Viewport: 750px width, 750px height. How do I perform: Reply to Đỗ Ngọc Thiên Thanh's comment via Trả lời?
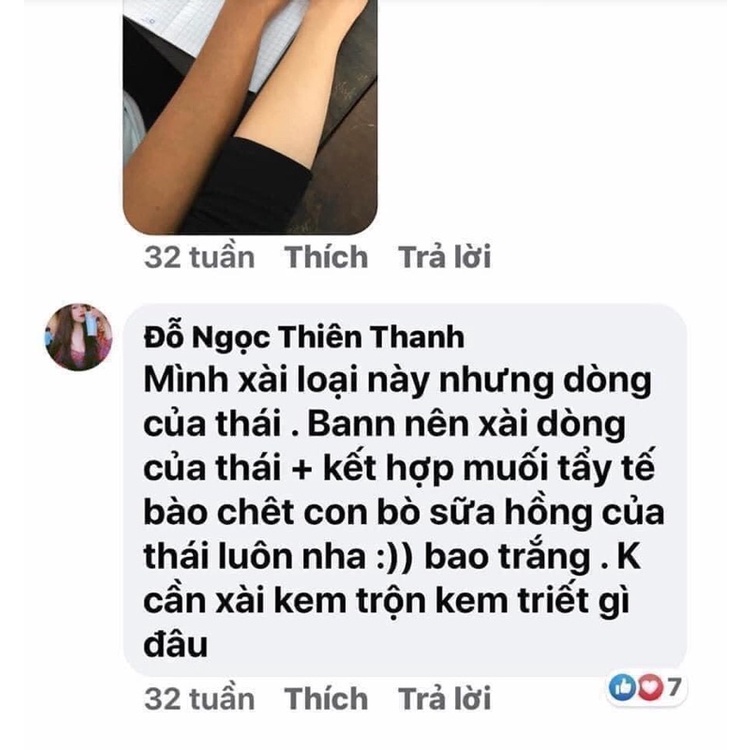[x=445, y=697]
